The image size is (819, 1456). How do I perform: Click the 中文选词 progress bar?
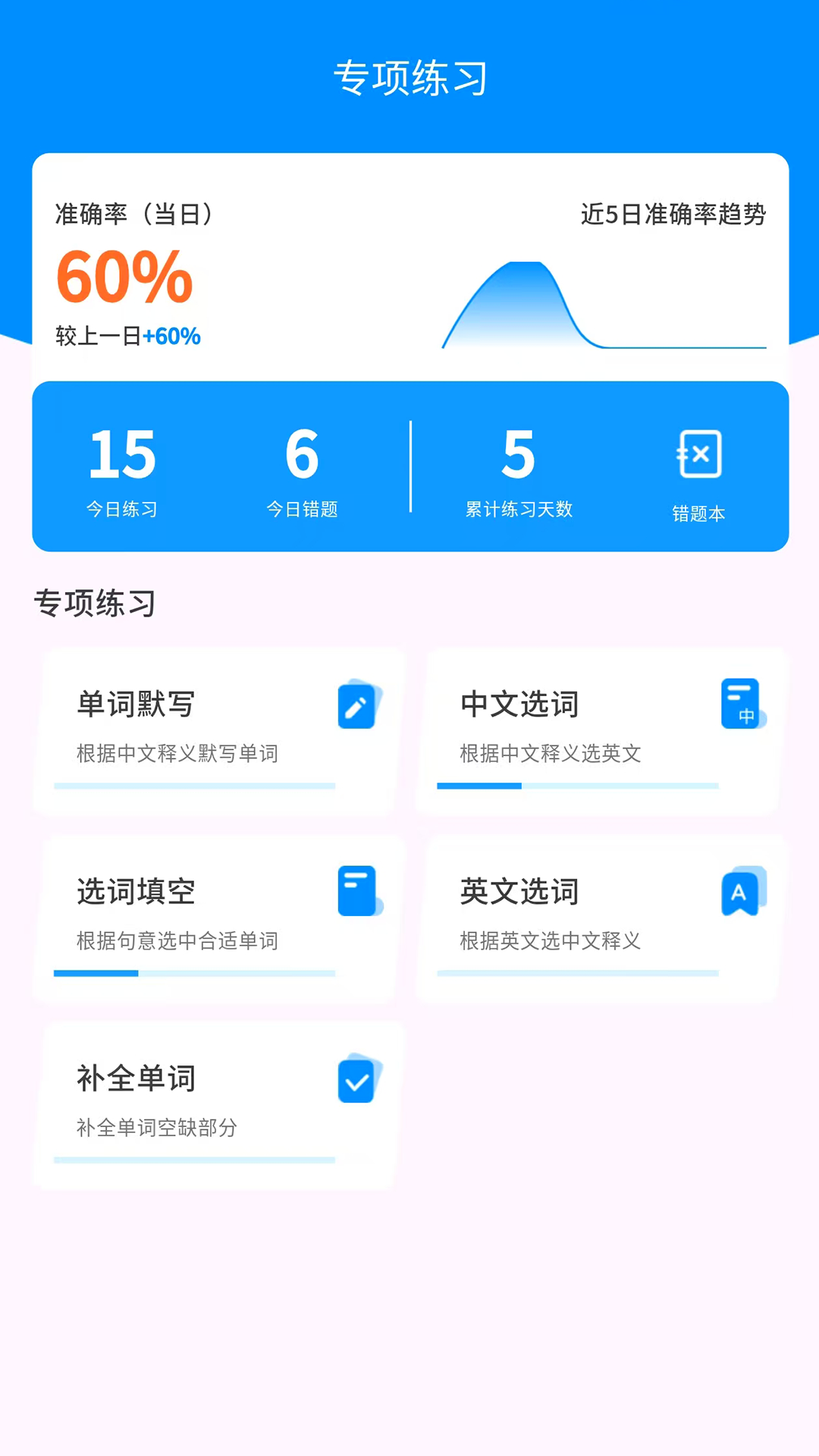click(578, 787)
